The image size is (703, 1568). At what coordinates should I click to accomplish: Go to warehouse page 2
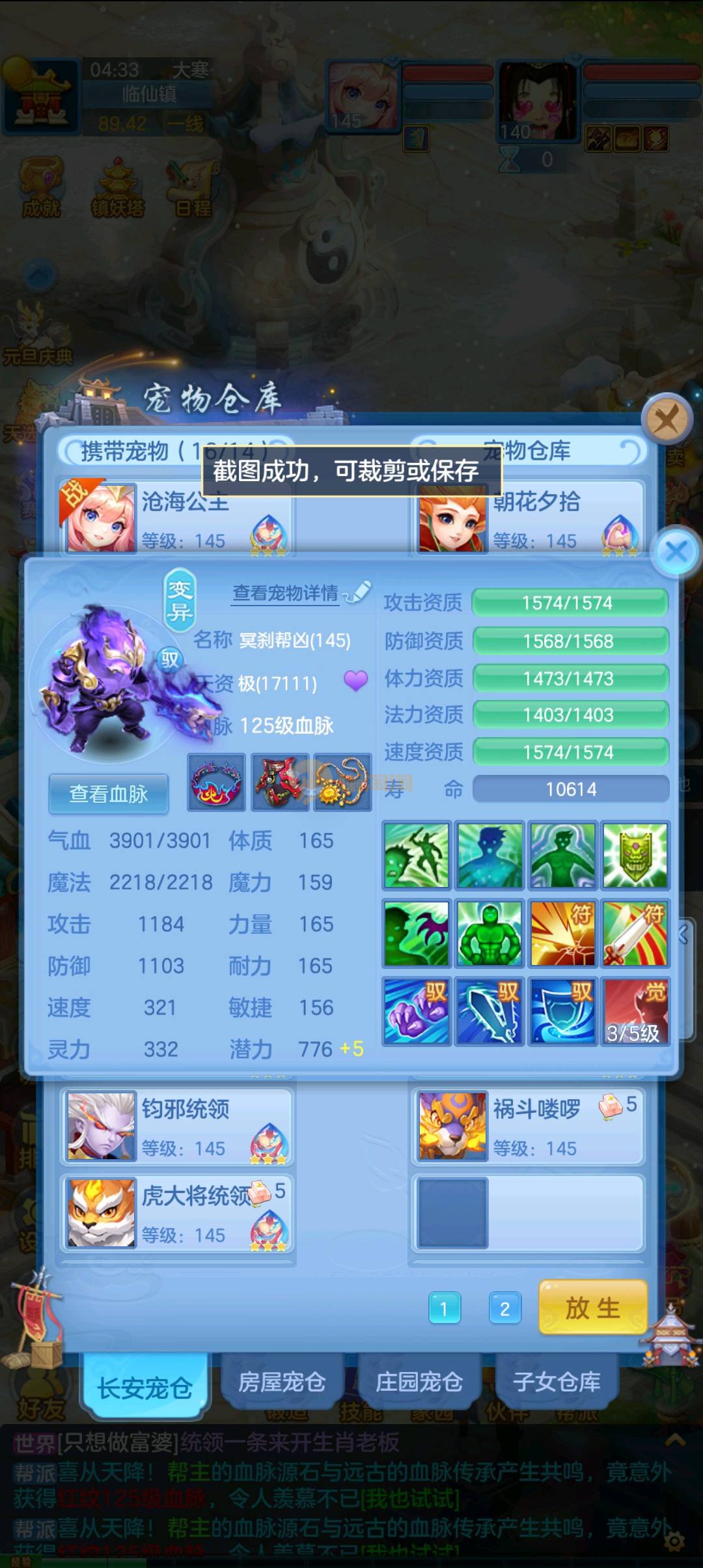pos(505,1308)
